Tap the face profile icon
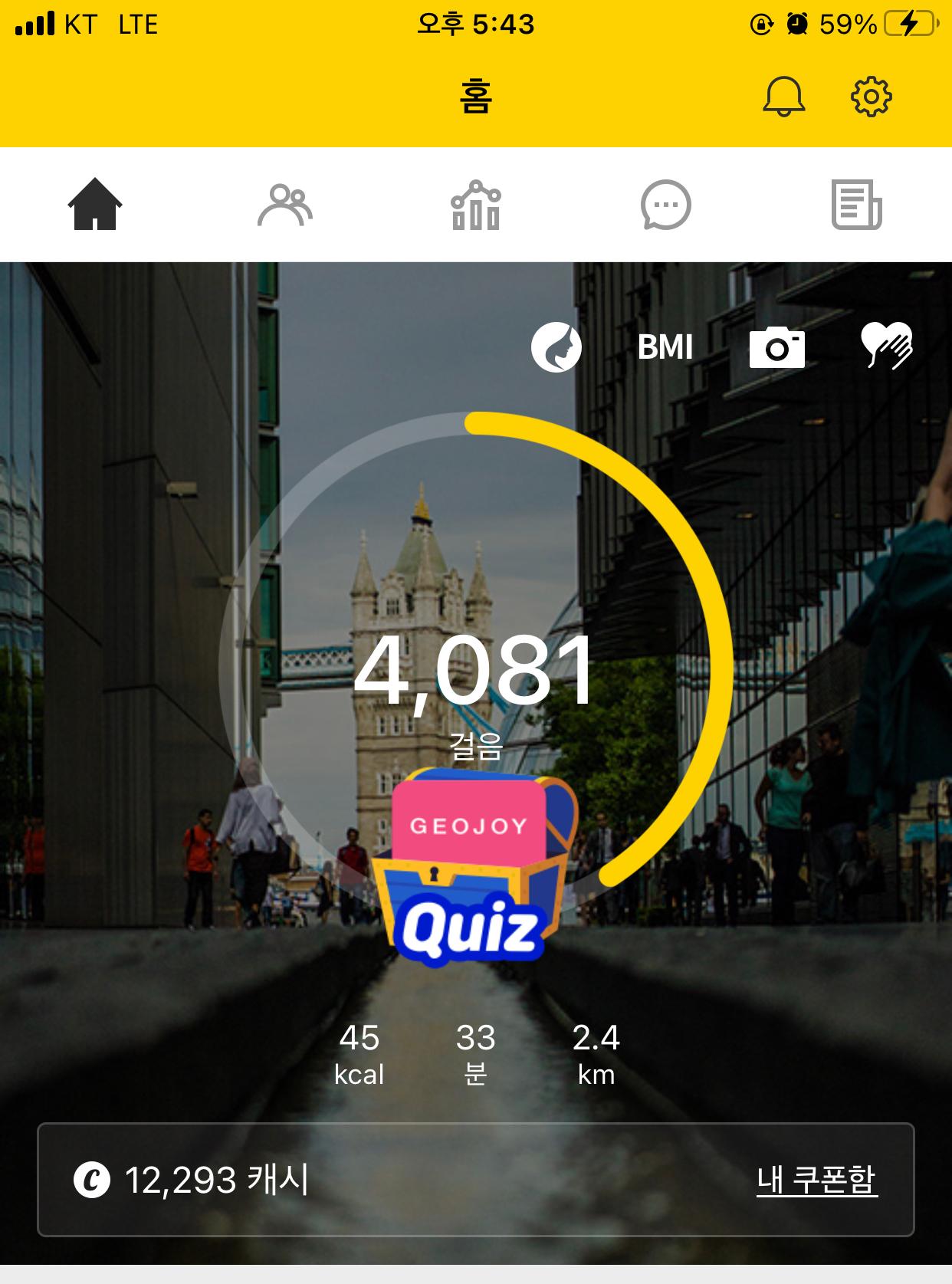 click(556, 347)
